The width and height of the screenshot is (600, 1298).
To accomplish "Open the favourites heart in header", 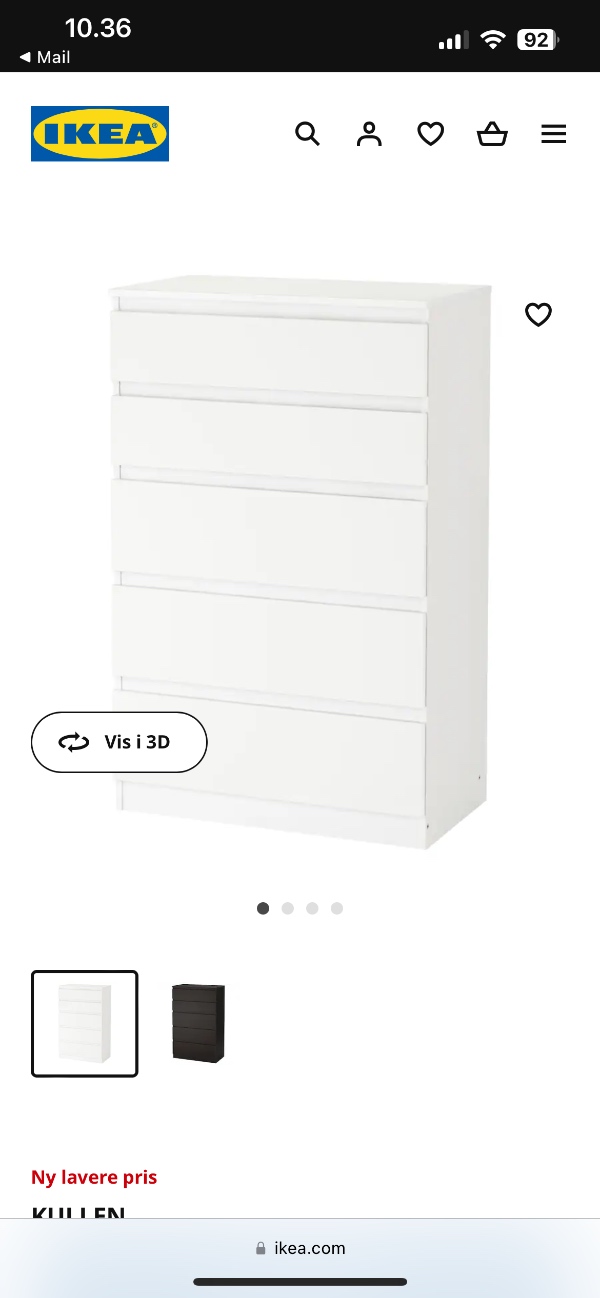I will (x=431, y=134).
